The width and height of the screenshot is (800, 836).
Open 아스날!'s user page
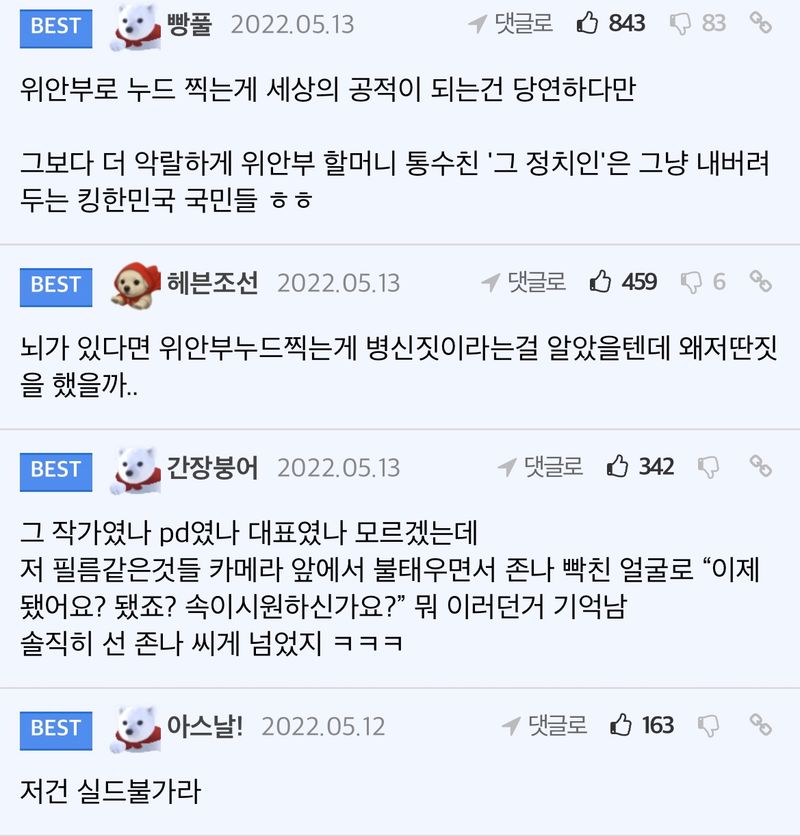(205, 725)
